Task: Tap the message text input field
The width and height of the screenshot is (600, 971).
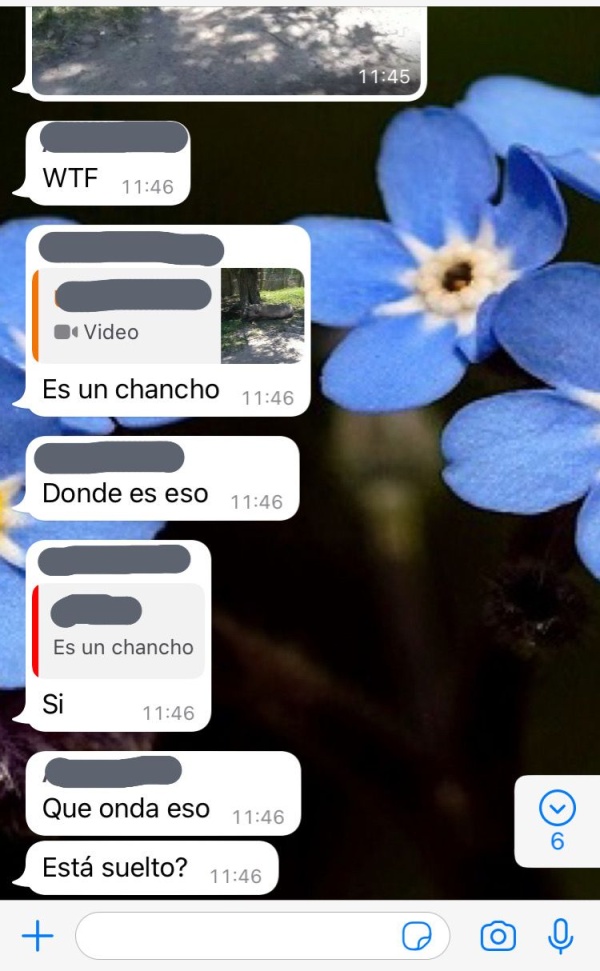Action: tap(235, 936)
